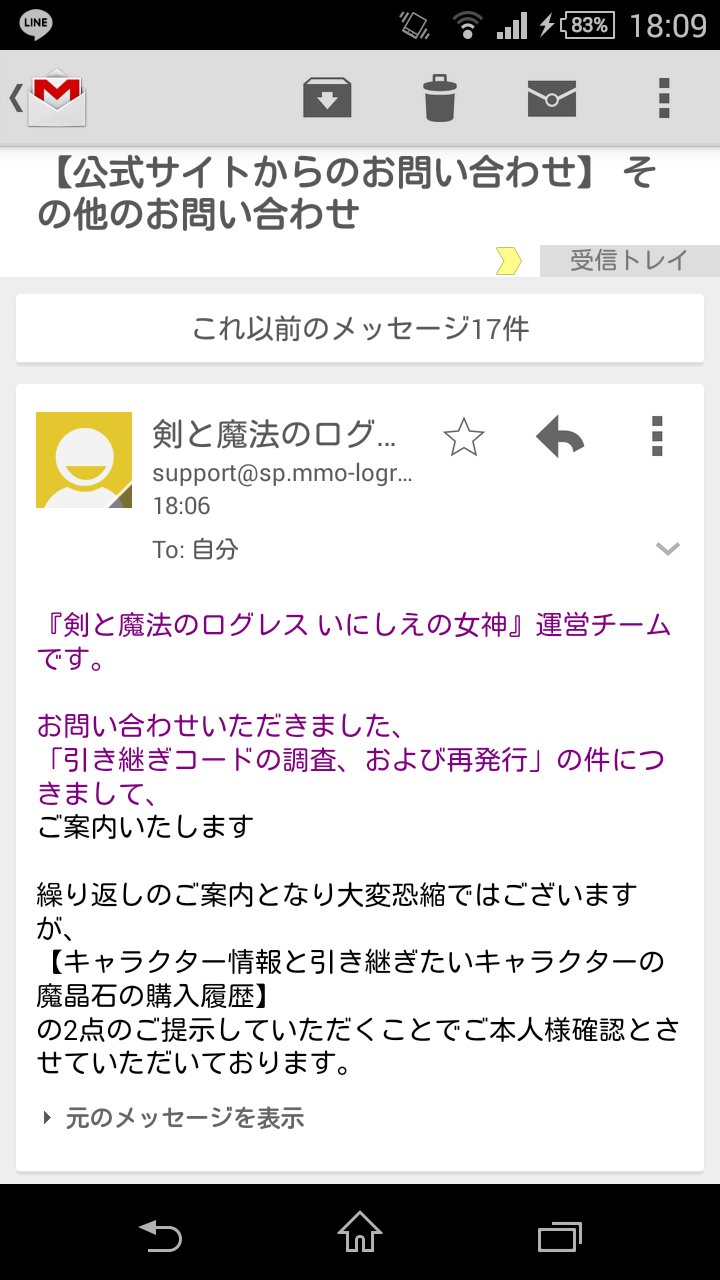The height and width of the screenshot is (1280, 720).
Task: Open the message's overflow options
Action: click(657, 437)
